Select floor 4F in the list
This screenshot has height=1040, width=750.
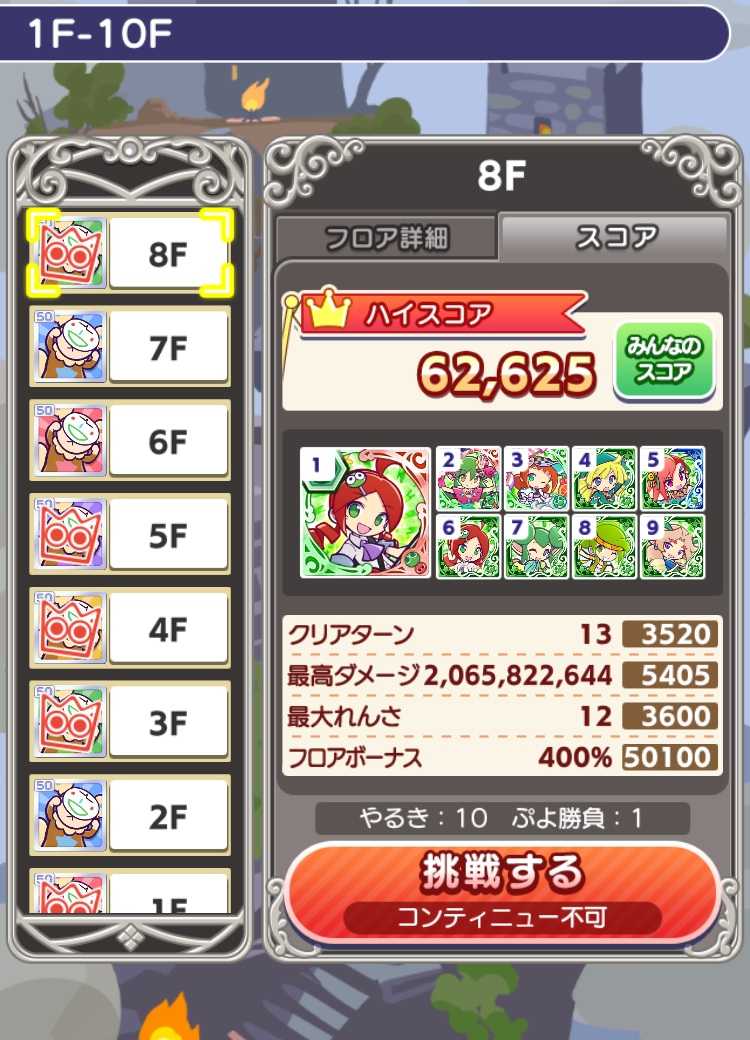point(130,630)
